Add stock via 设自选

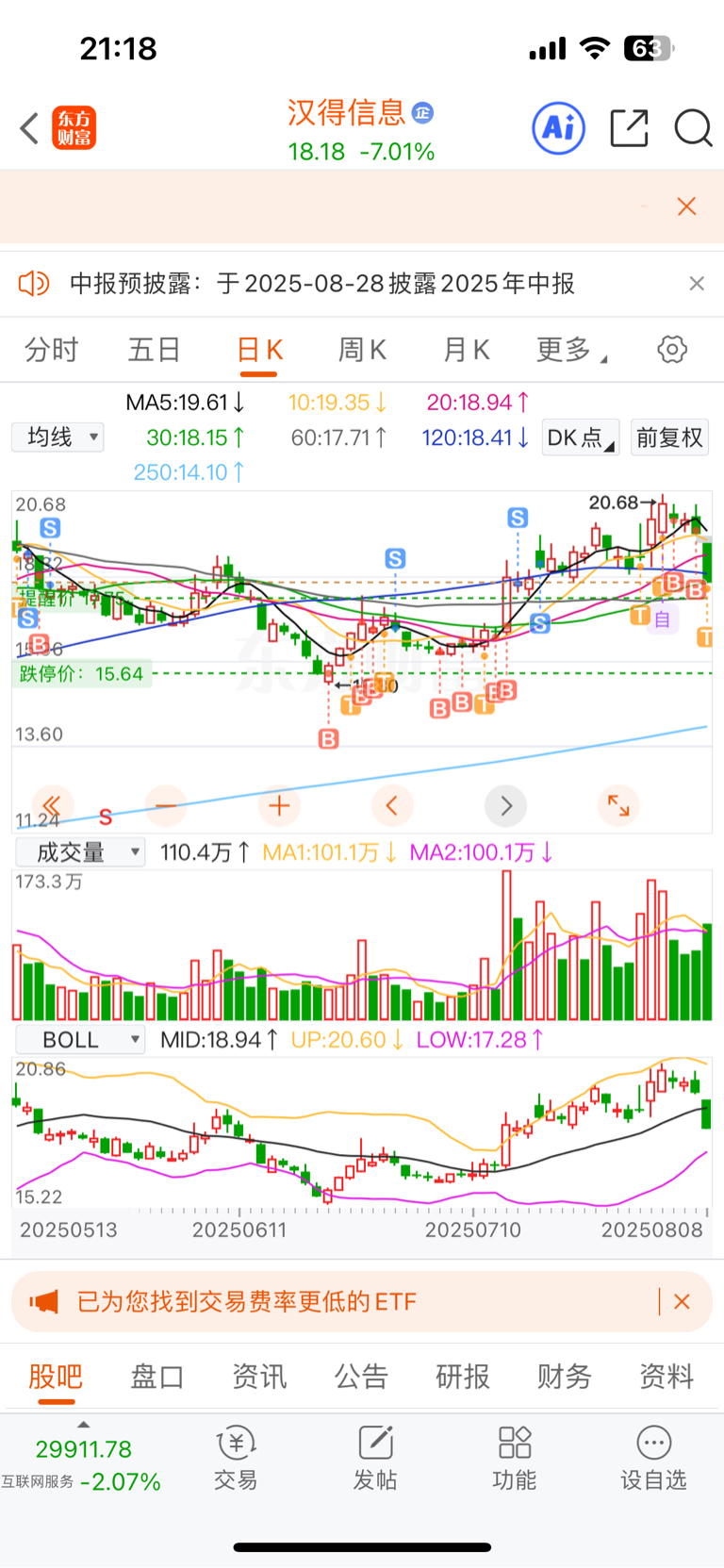click(653, 1458)
